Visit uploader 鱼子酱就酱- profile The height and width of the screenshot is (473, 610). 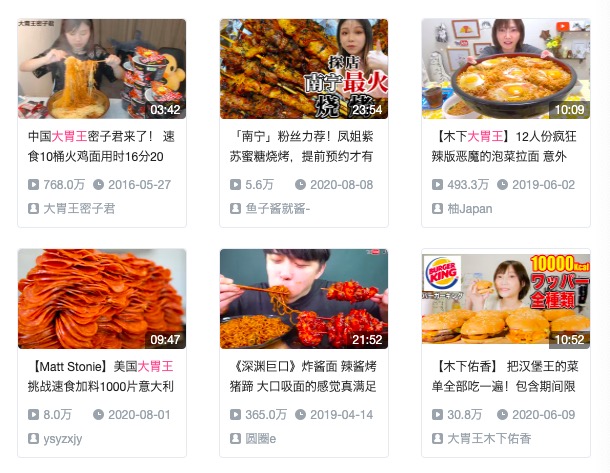point(277,209)
